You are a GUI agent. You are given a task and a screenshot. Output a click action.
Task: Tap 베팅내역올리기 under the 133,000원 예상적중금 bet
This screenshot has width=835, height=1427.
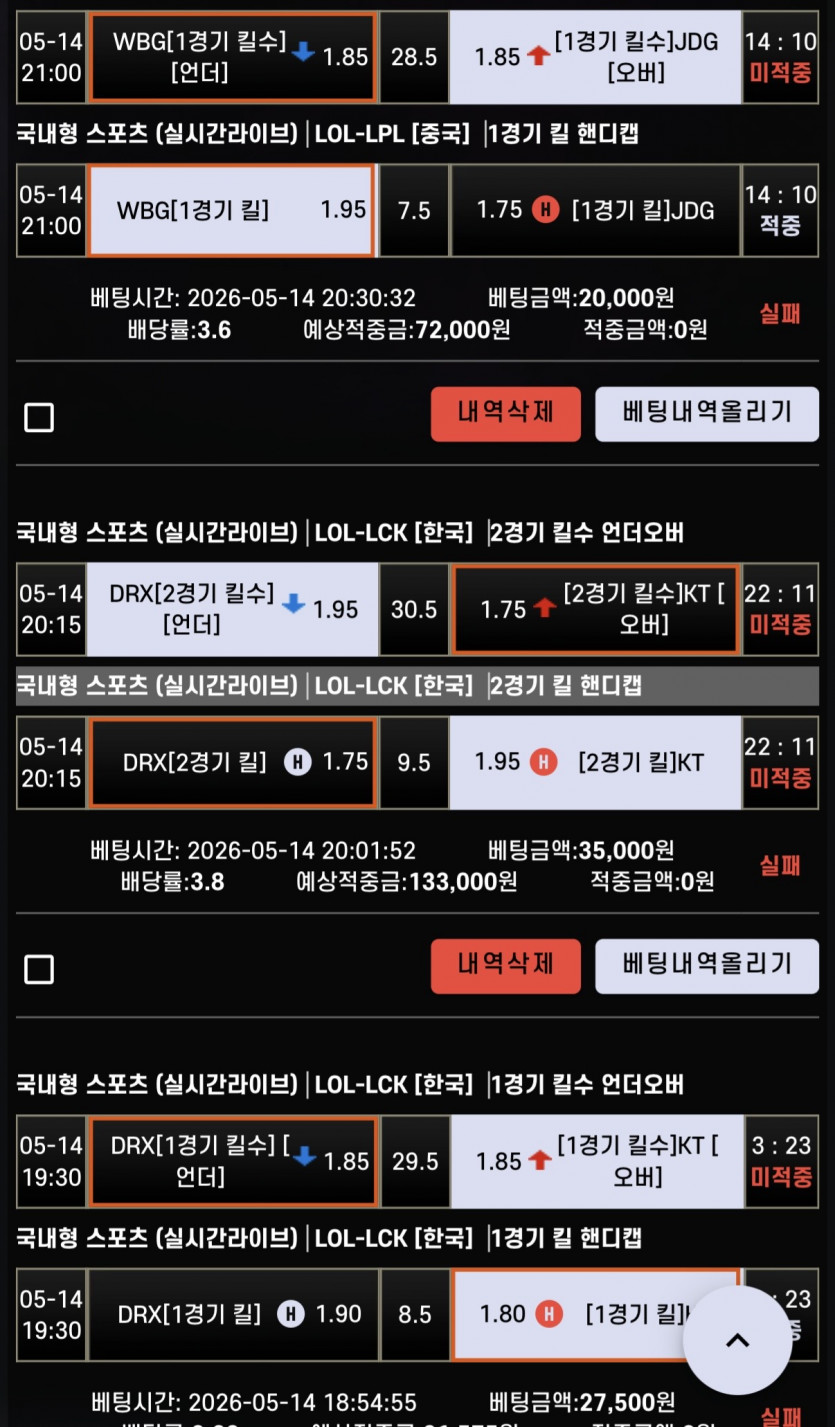pos(707,966)
